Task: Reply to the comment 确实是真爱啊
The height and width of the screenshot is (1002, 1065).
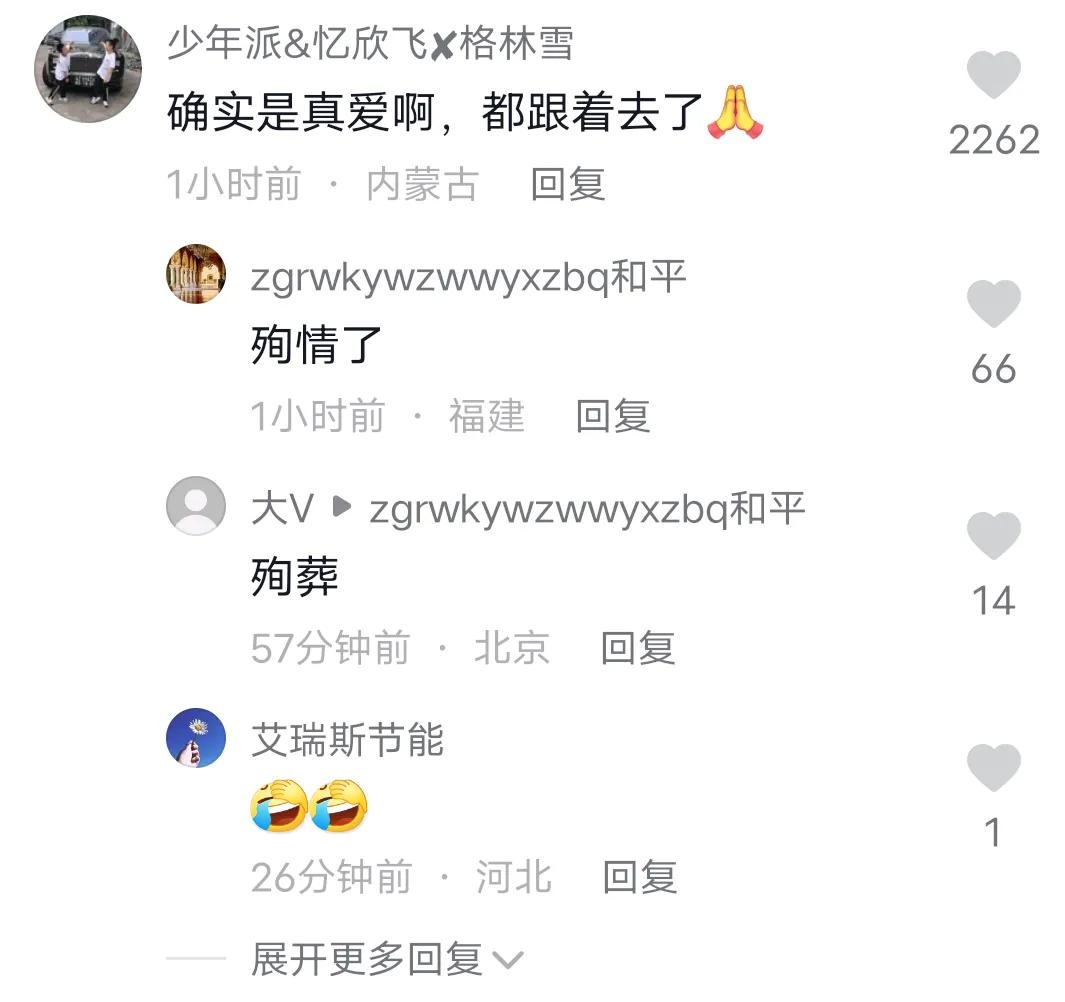Action: tap(567, 185)
